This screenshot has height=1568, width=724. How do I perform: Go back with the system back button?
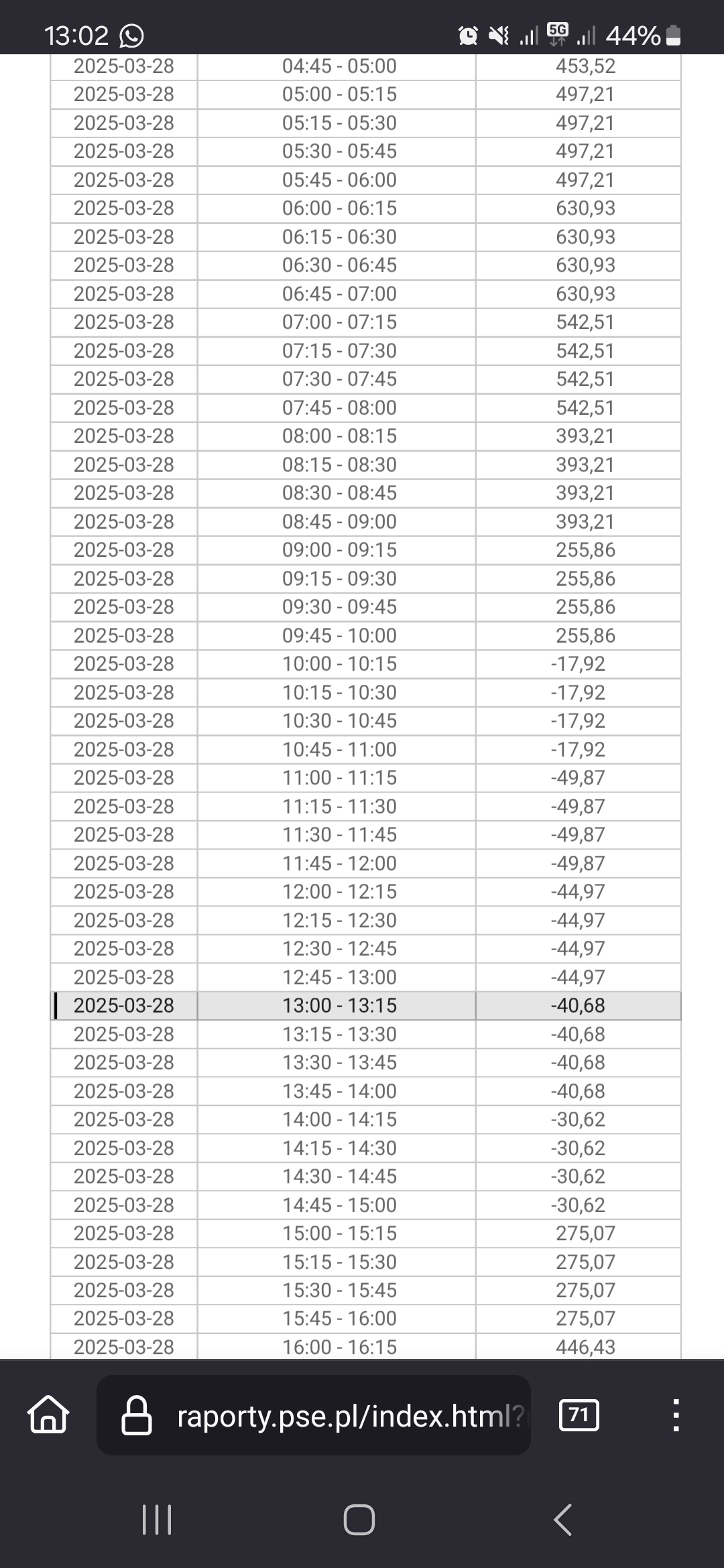pyautogui.click(x=563, y=1520)
